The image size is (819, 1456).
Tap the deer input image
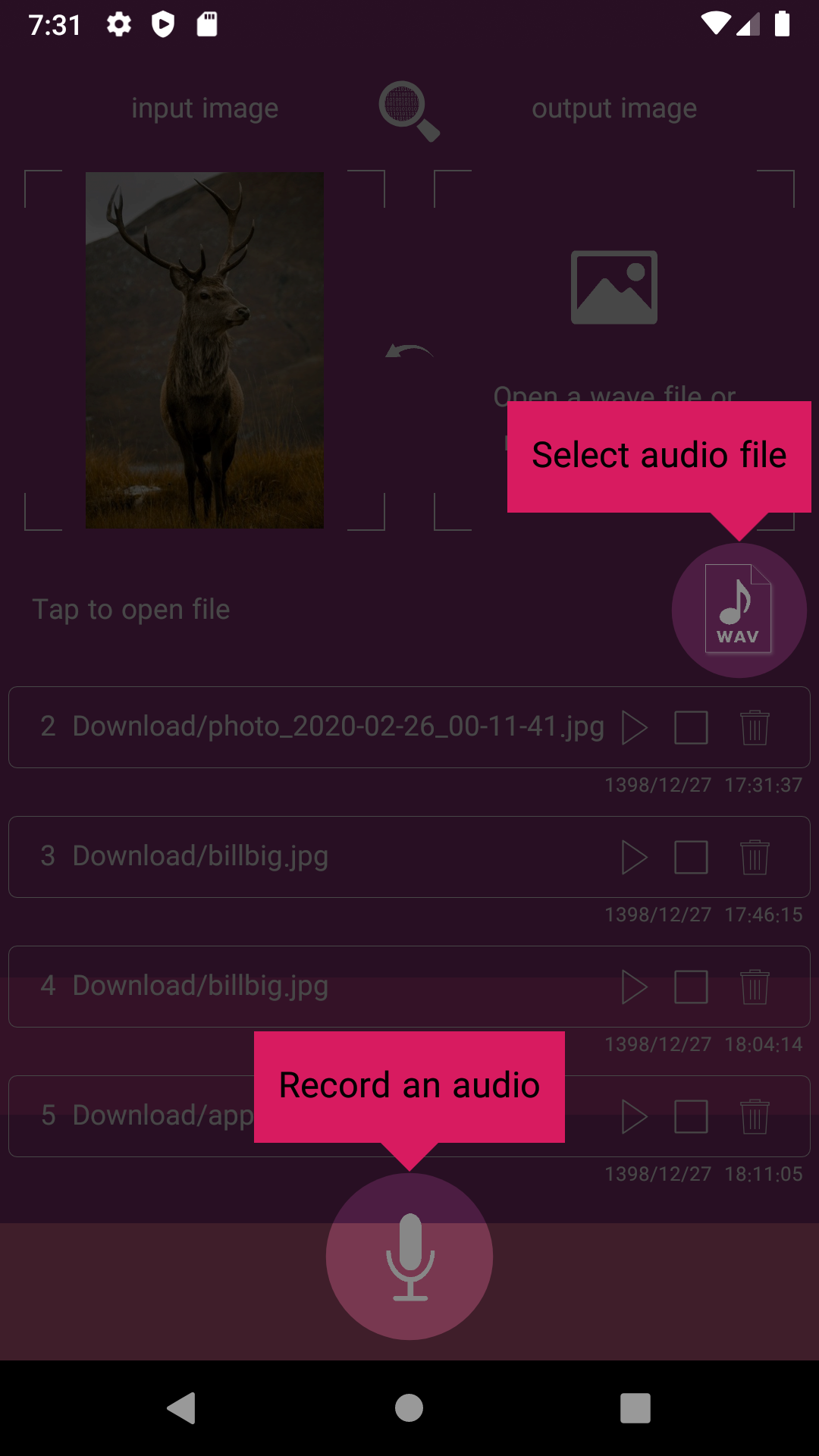(205, 350)
